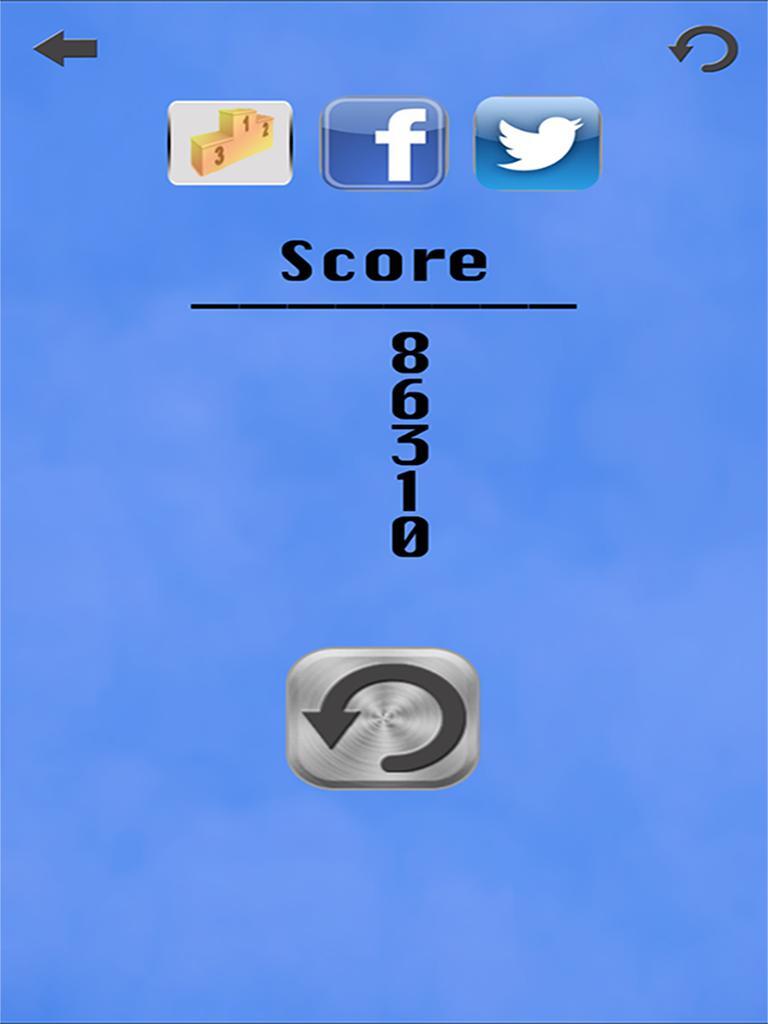Open the leaderboard podium button
This screenshot has height=1024, width=768.
(x=230, y=143)
